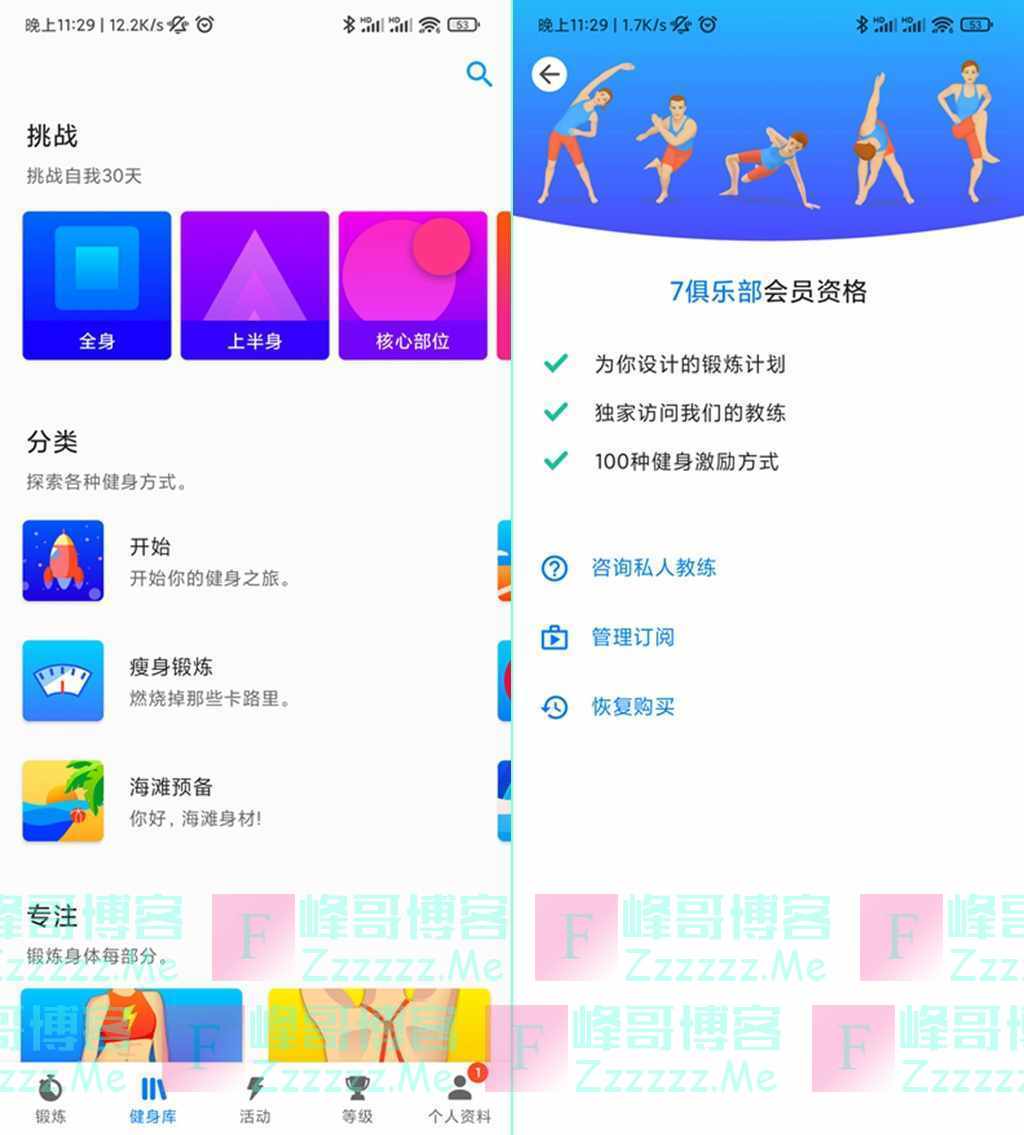Switch to the 锻炼 tab
The image size is (1024, 1135).
[50, 1098]
